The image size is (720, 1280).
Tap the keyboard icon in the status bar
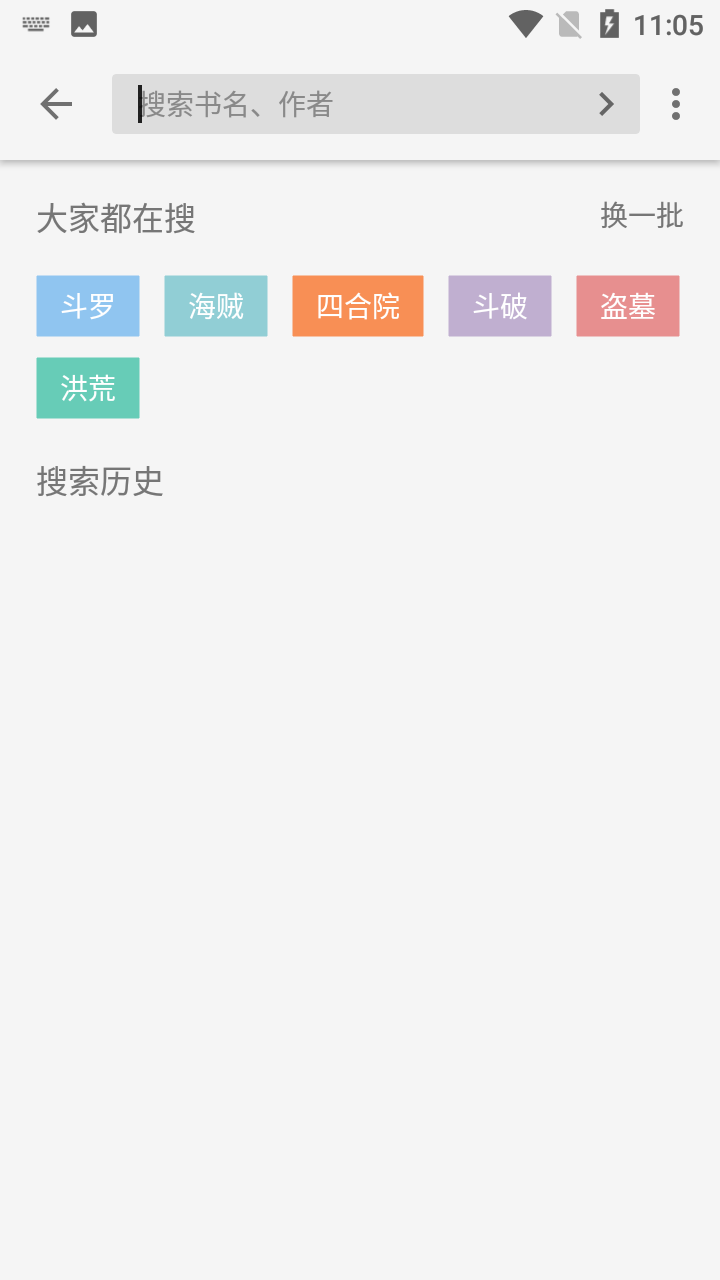coord(36,22)
